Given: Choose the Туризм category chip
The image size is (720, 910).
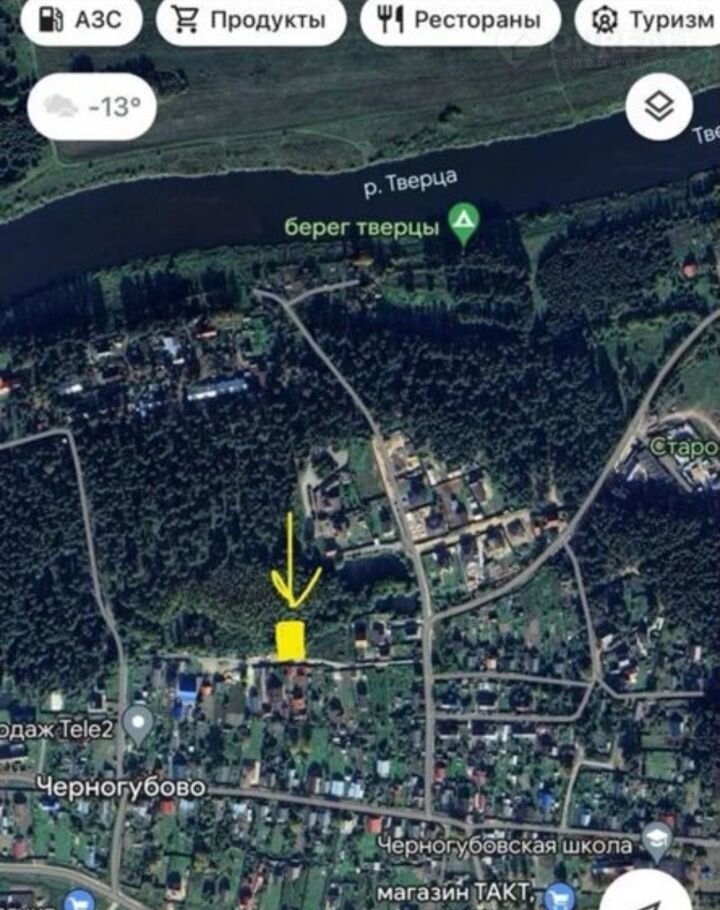Looking at the screenshot, I should click(650, 20).
